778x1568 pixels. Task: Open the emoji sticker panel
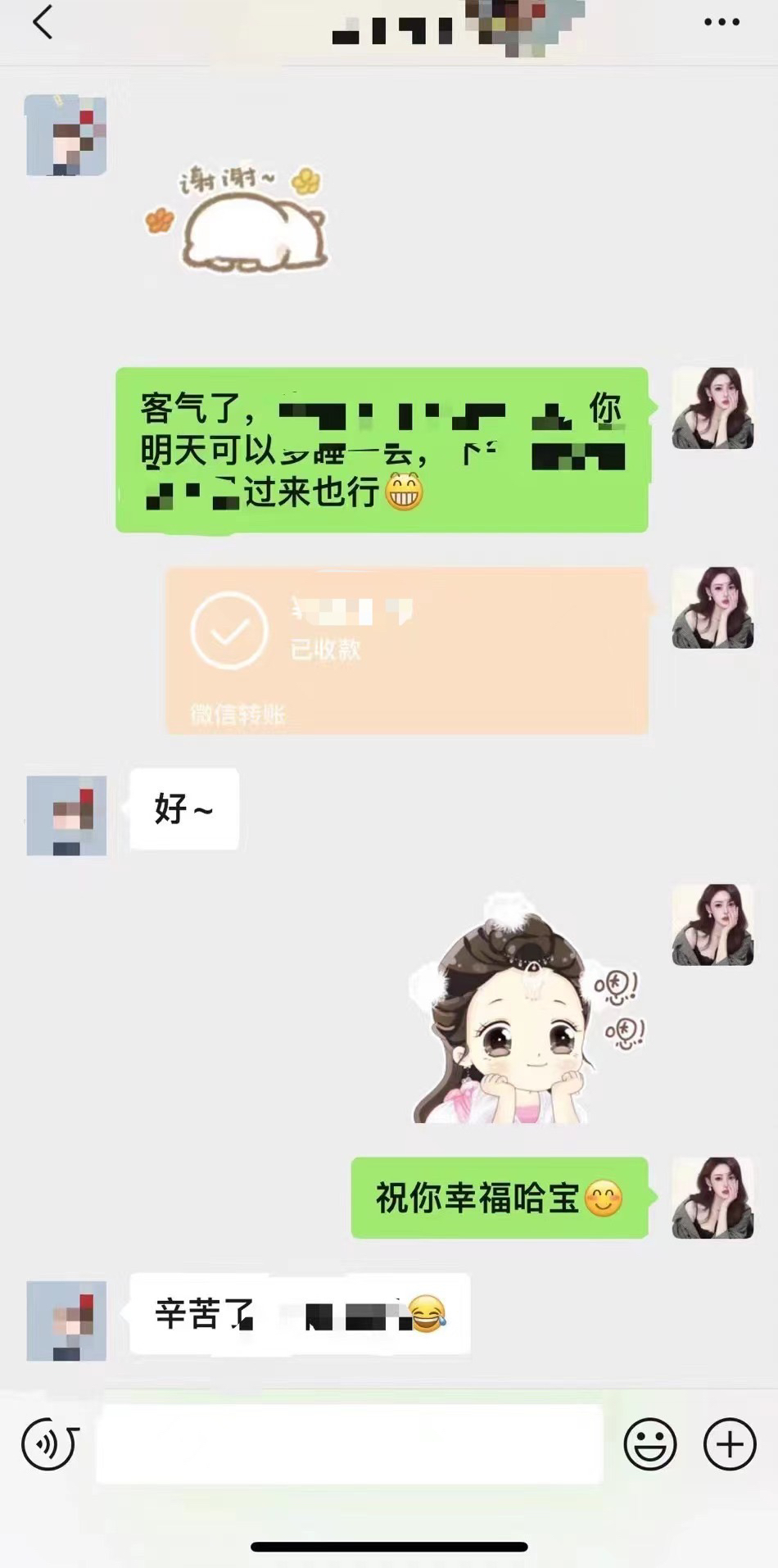tap(650, 1444)
